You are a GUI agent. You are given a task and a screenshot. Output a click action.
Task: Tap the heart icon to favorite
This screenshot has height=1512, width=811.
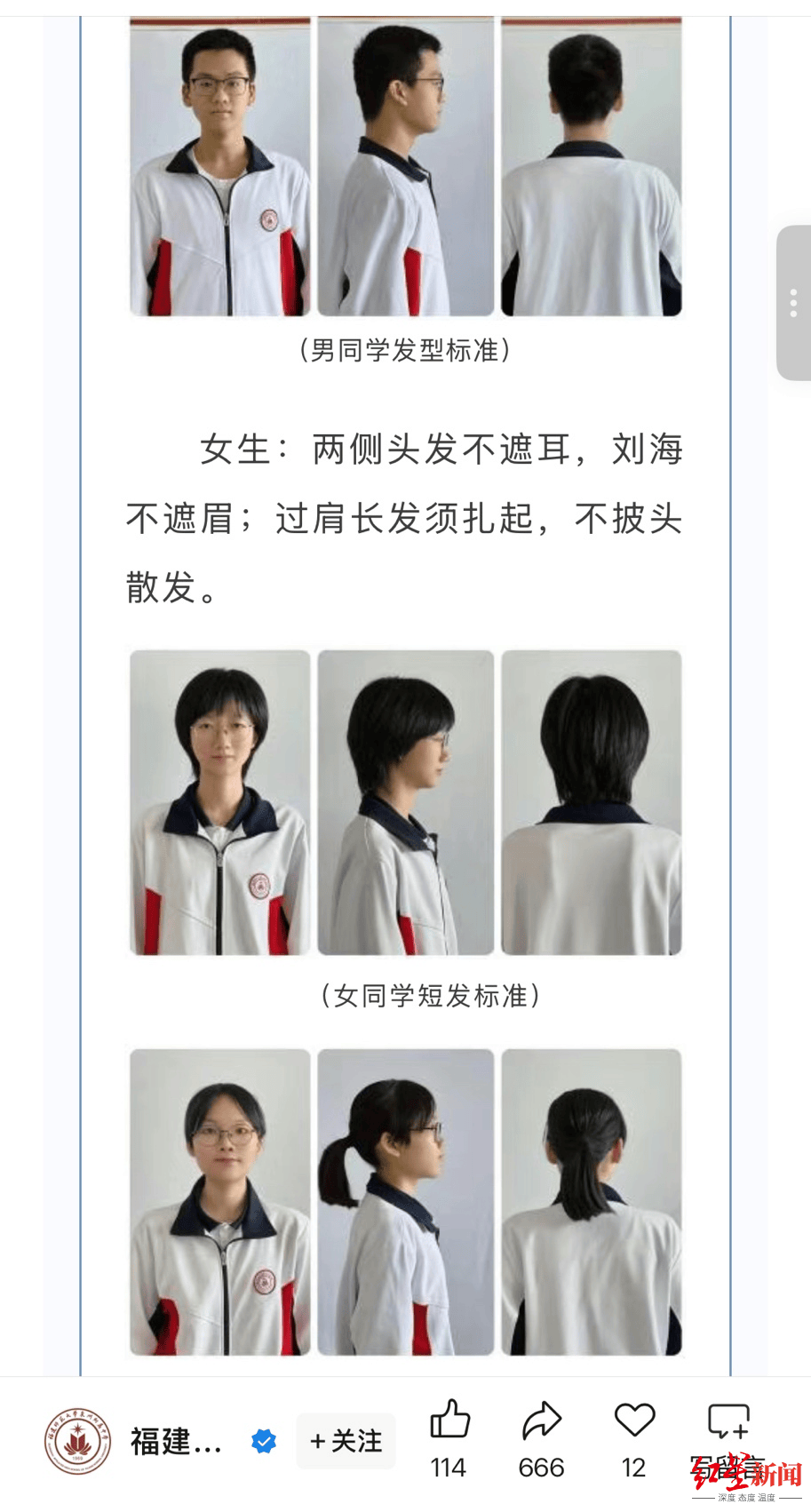[634, 1421]
